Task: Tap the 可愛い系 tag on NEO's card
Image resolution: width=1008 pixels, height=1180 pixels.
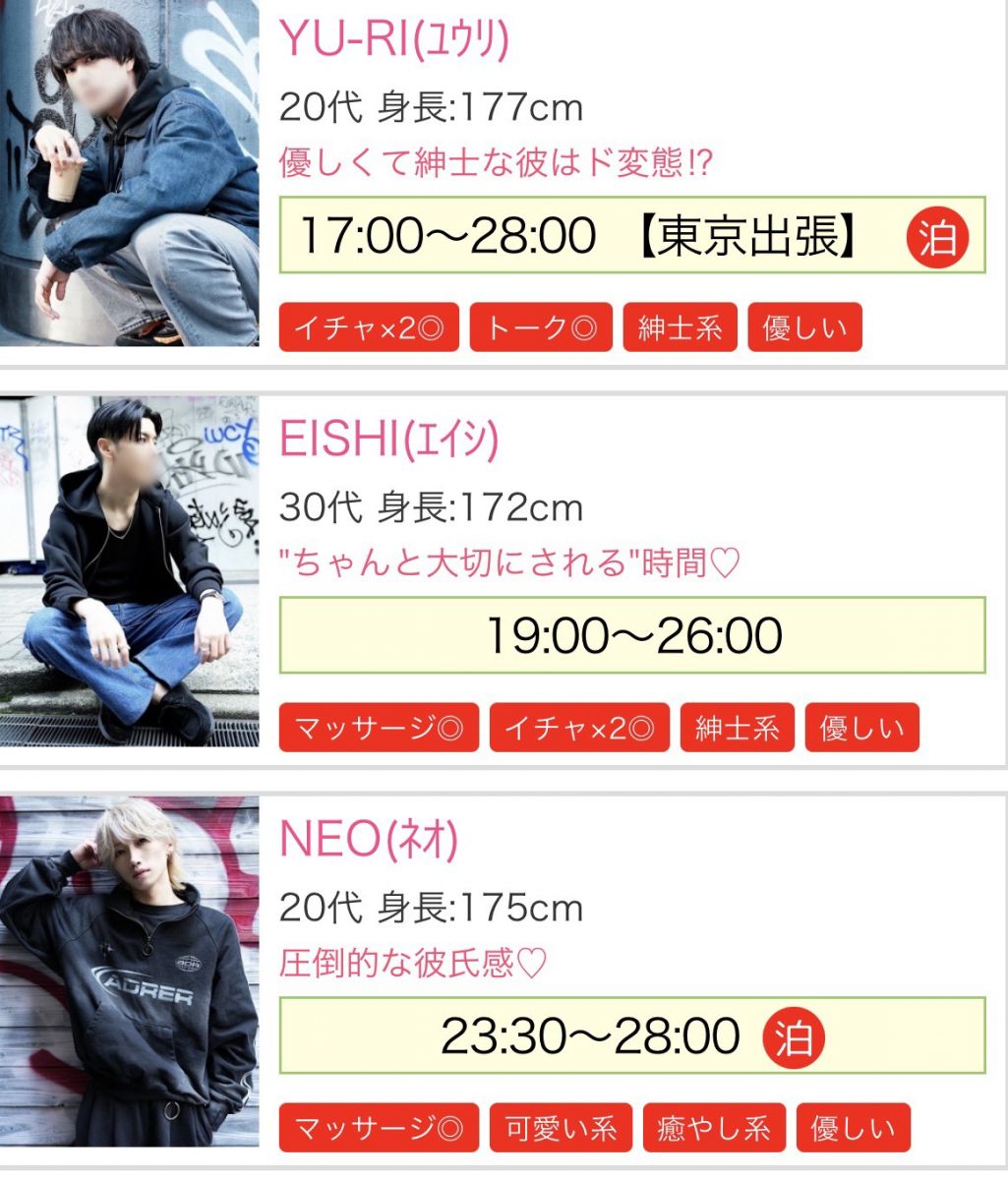Action: click(561, 1128)
